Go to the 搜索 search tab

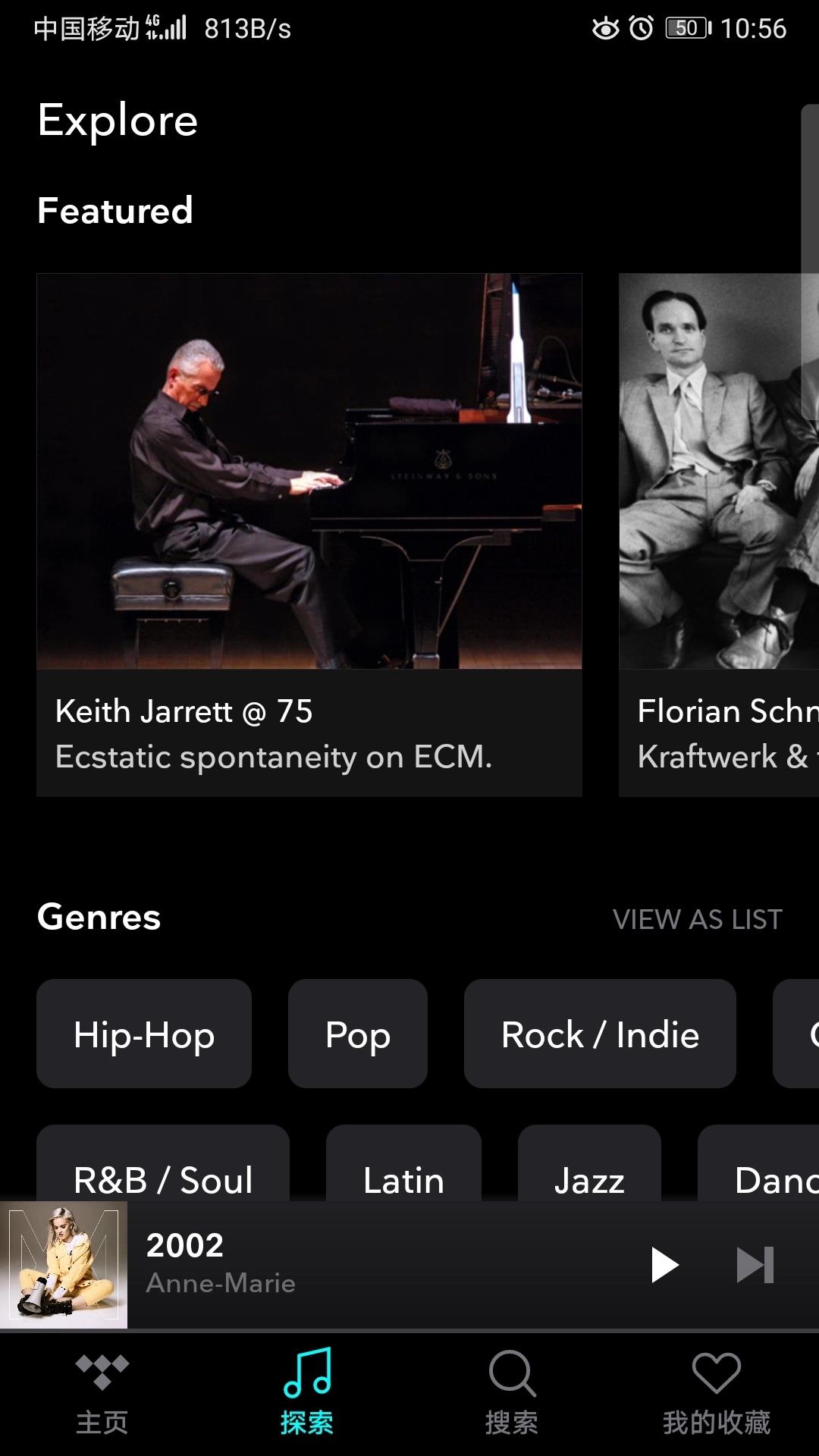tap(512, 1394)
